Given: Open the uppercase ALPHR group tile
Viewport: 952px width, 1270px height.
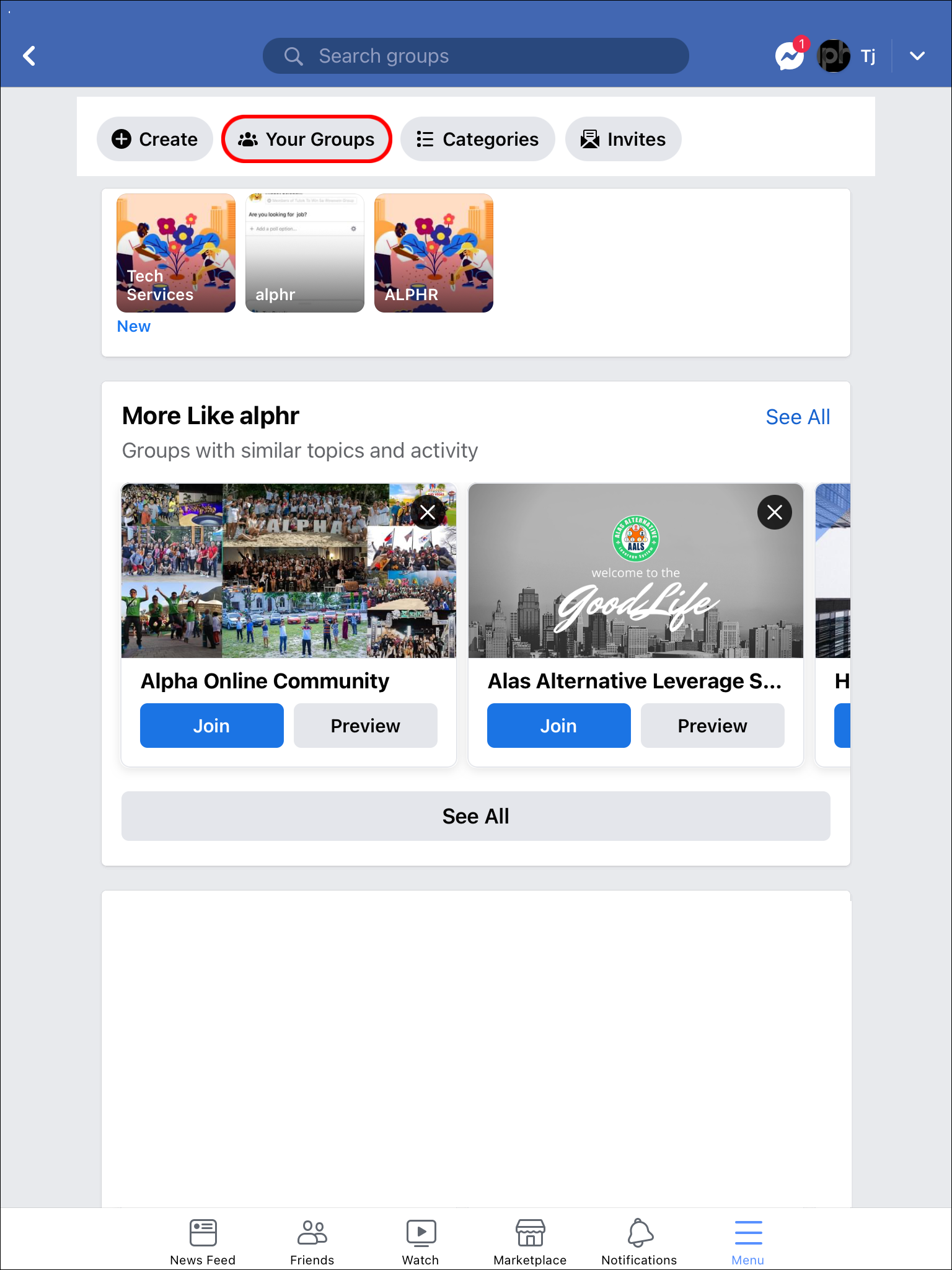Looking at the screenshot, I should point(434,253).
